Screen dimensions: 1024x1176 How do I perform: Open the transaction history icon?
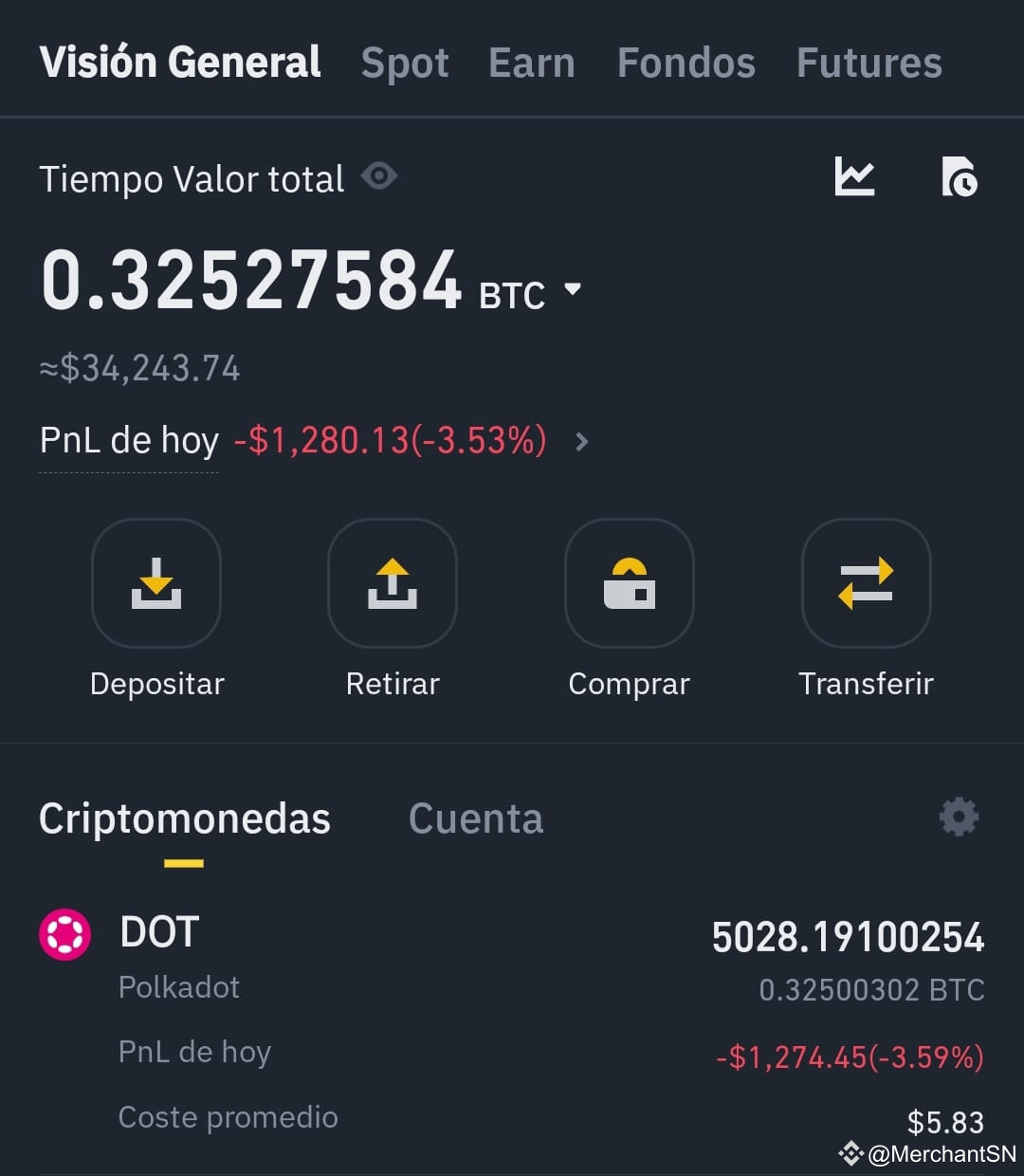pyautogui.click(x=960, y=176)
